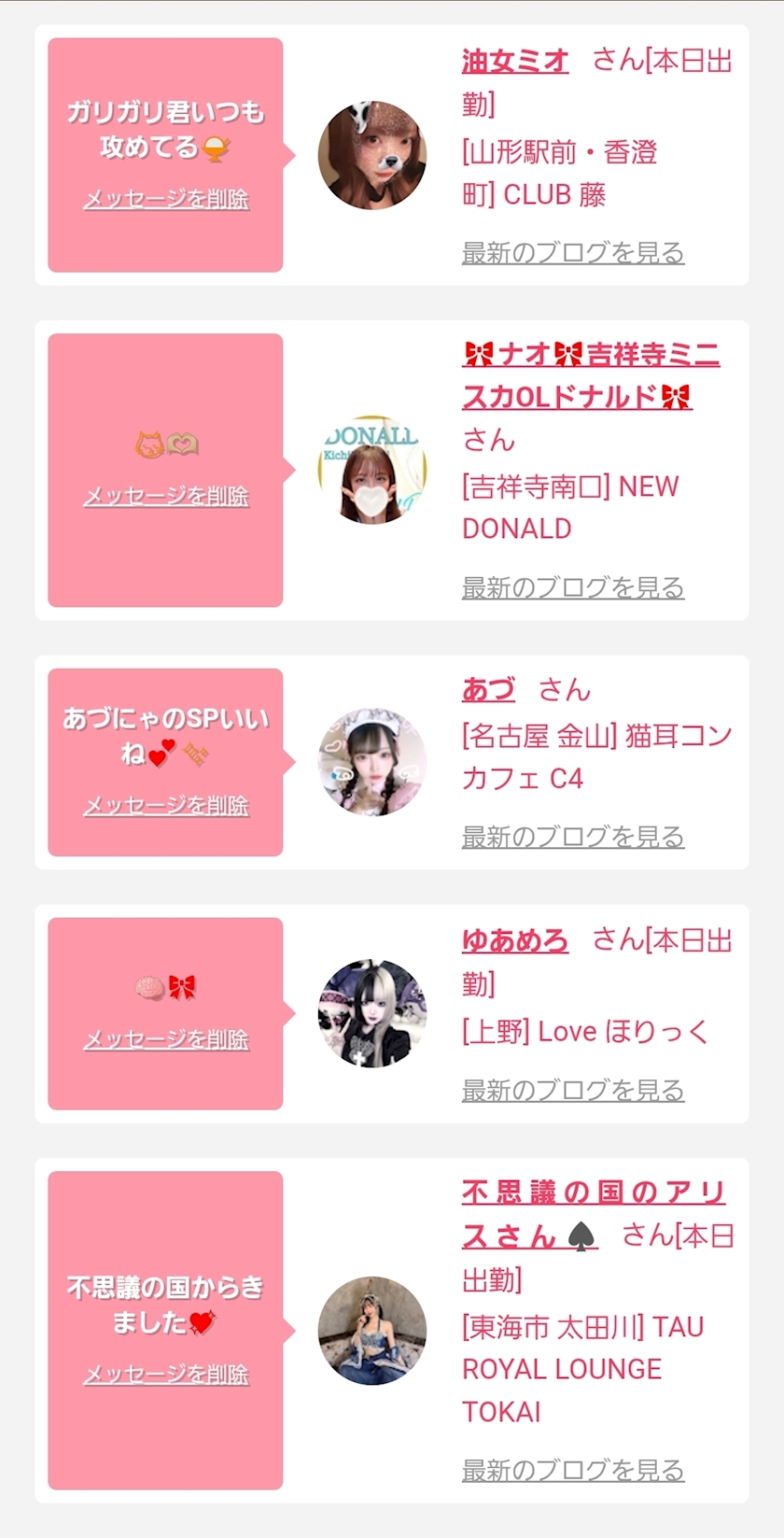
Task: Tap 油女ミオ's profile photo
Action: tap(372, 155)
